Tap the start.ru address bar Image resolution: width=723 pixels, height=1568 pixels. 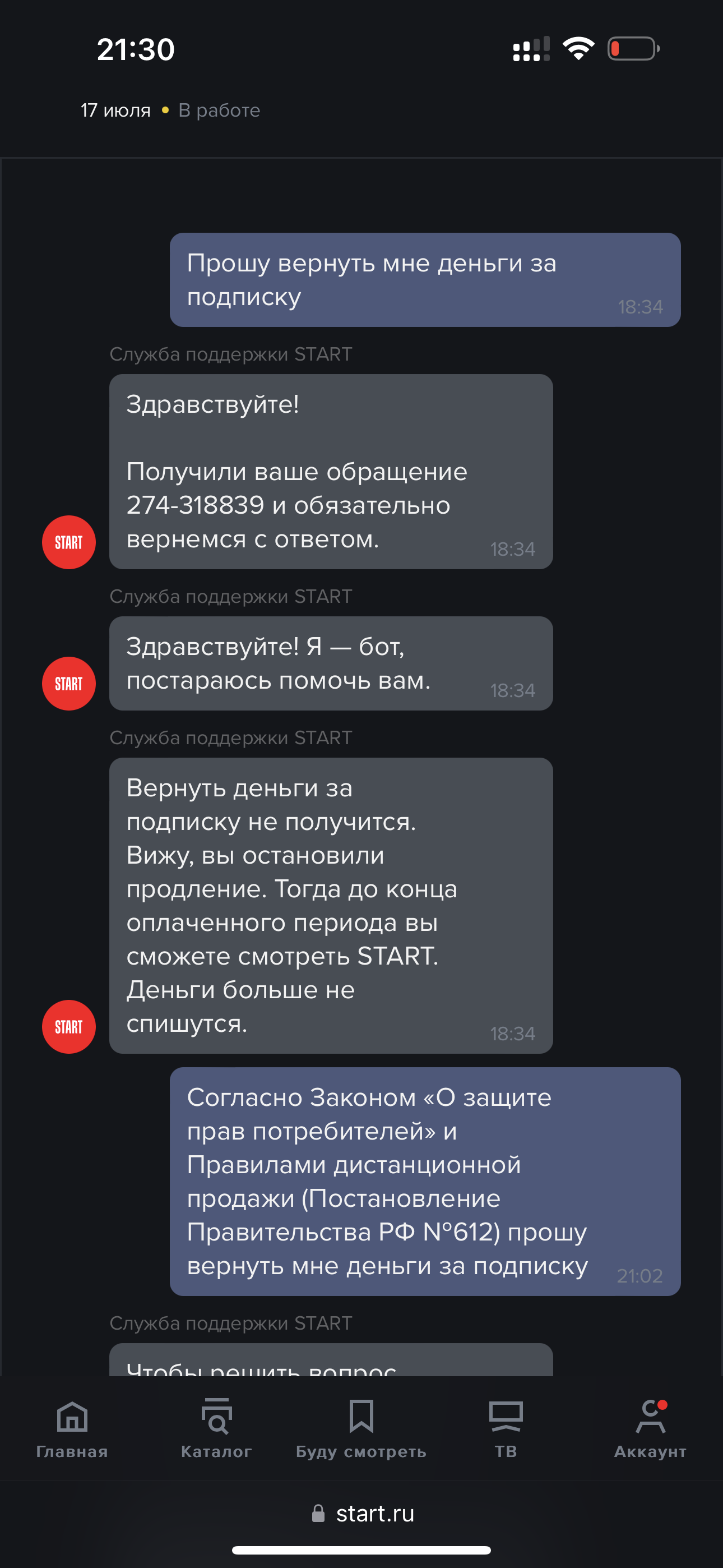pyautogui.click(x=363, y=1513)
